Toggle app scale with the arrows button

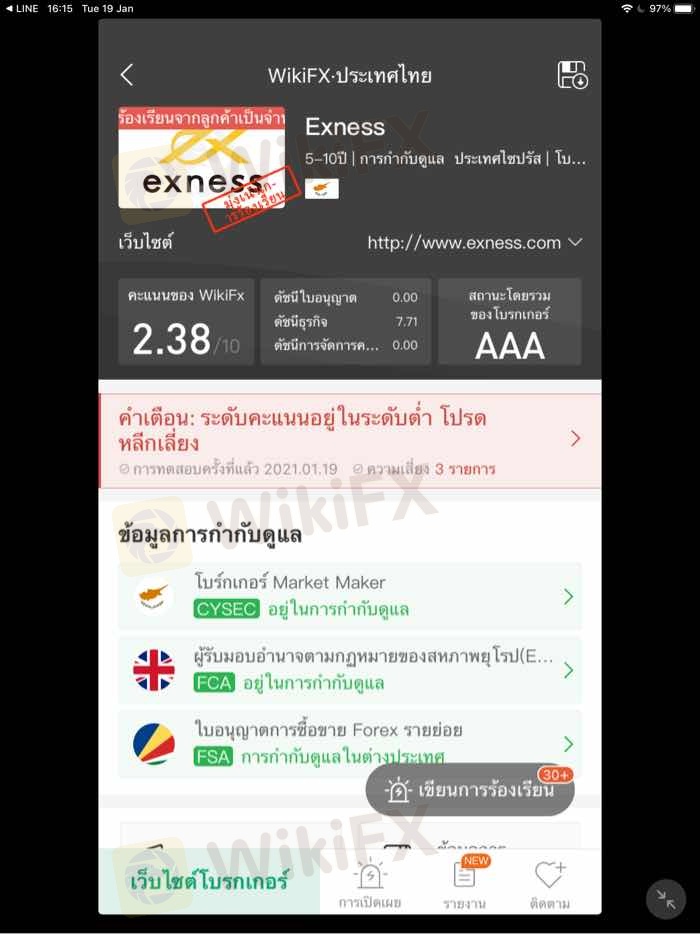[x=666, y=898]
